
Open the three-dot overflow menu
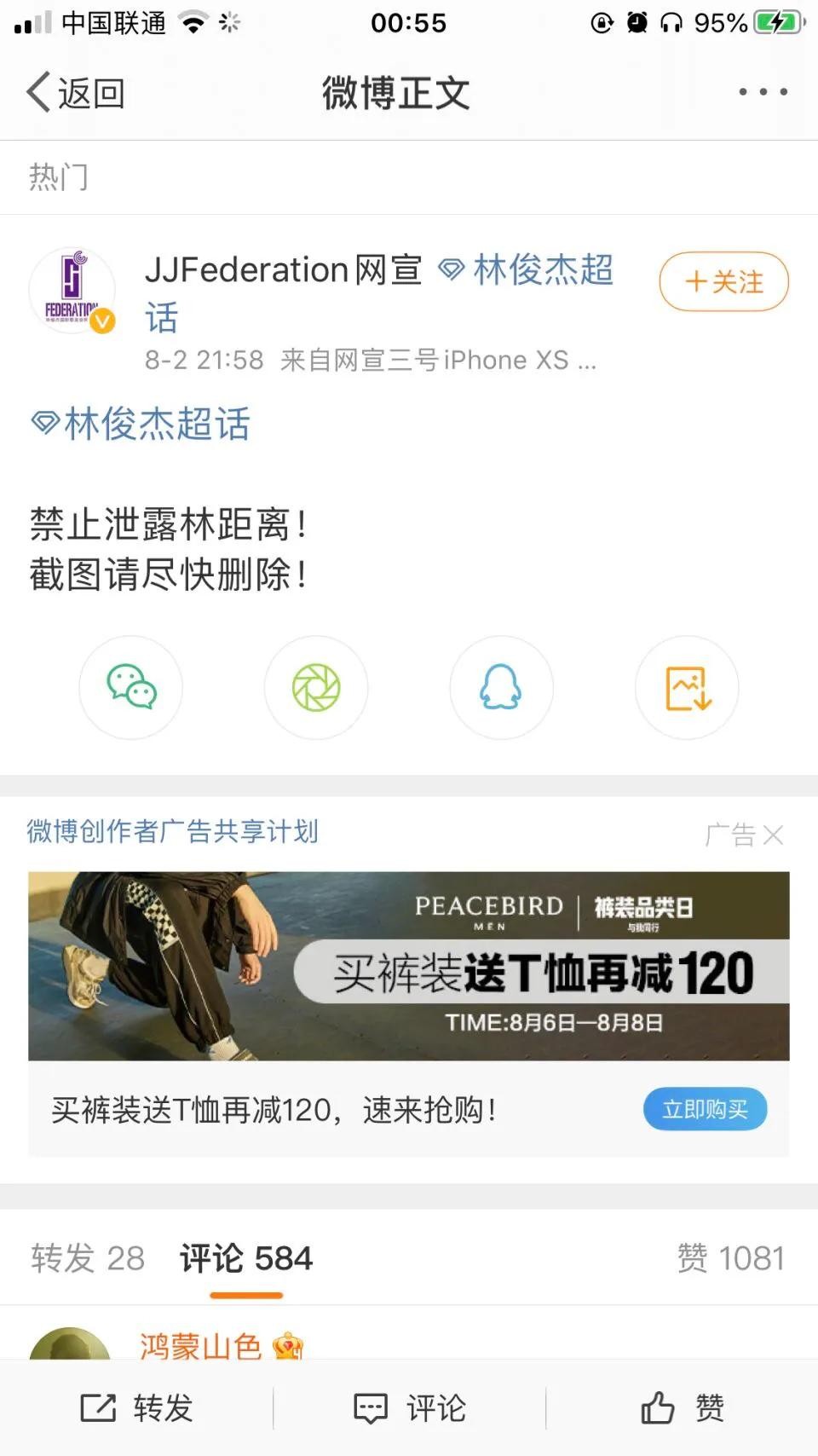(x=763, y=92)
